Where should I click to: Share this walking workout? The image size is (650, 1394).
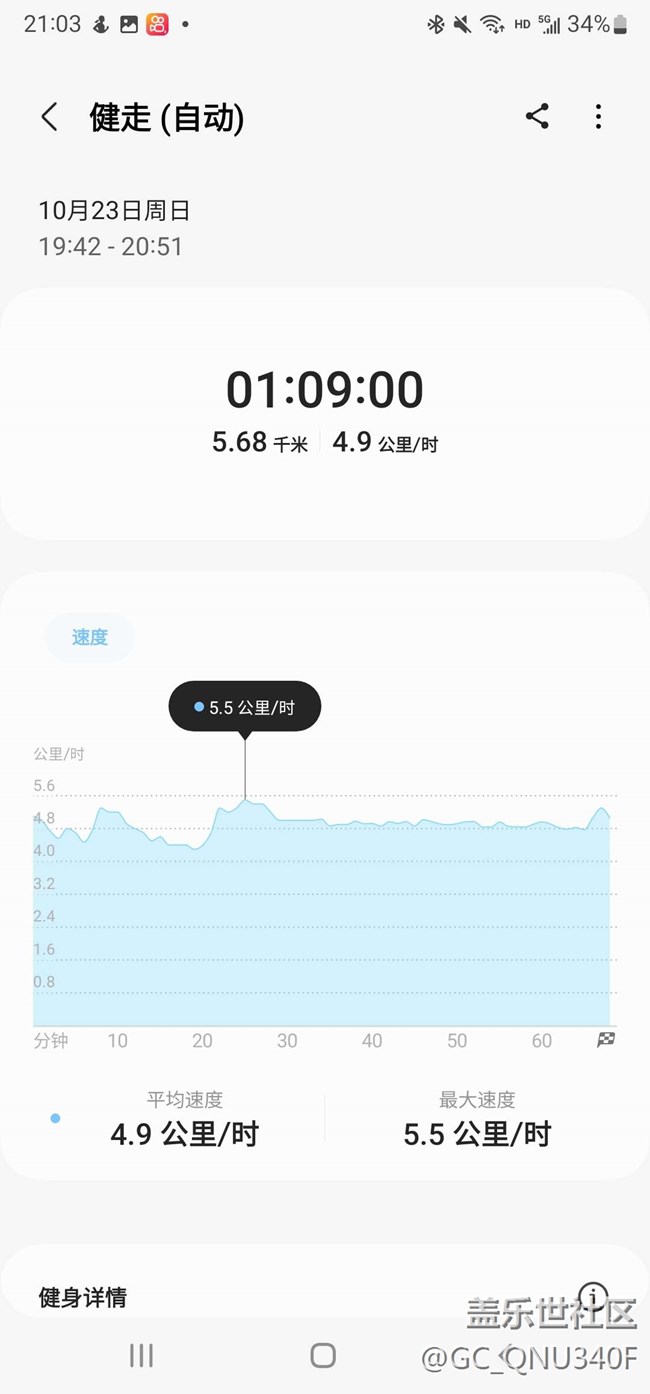coord(537,116)
